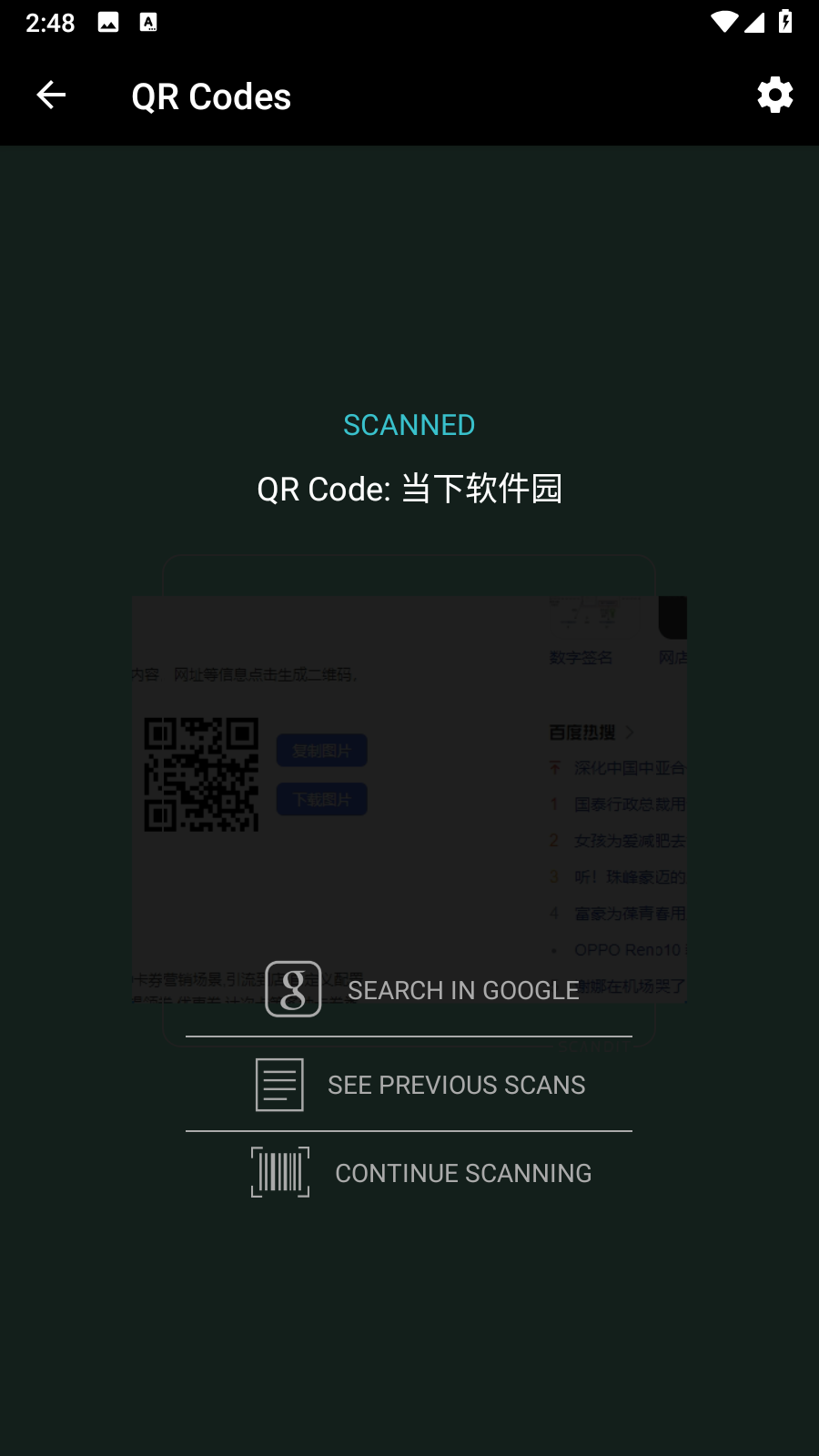The height and width of the screenshot is (1456, 819).
Task: Tap the screenshot notification icon in the status bar
Action: click(x=109, y=23)
